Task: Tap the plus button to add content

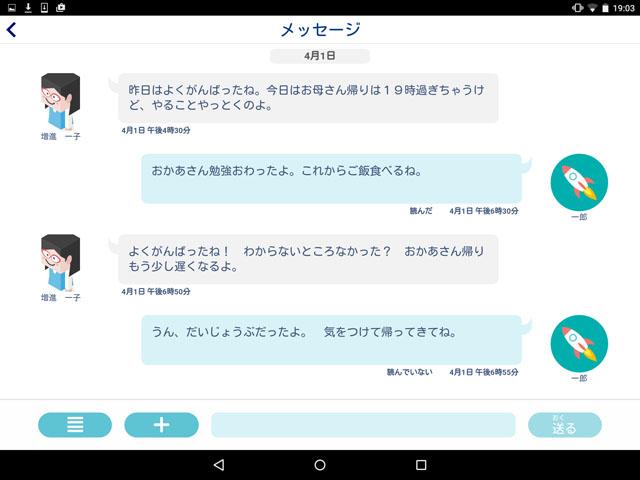Action: coord(161,424)
